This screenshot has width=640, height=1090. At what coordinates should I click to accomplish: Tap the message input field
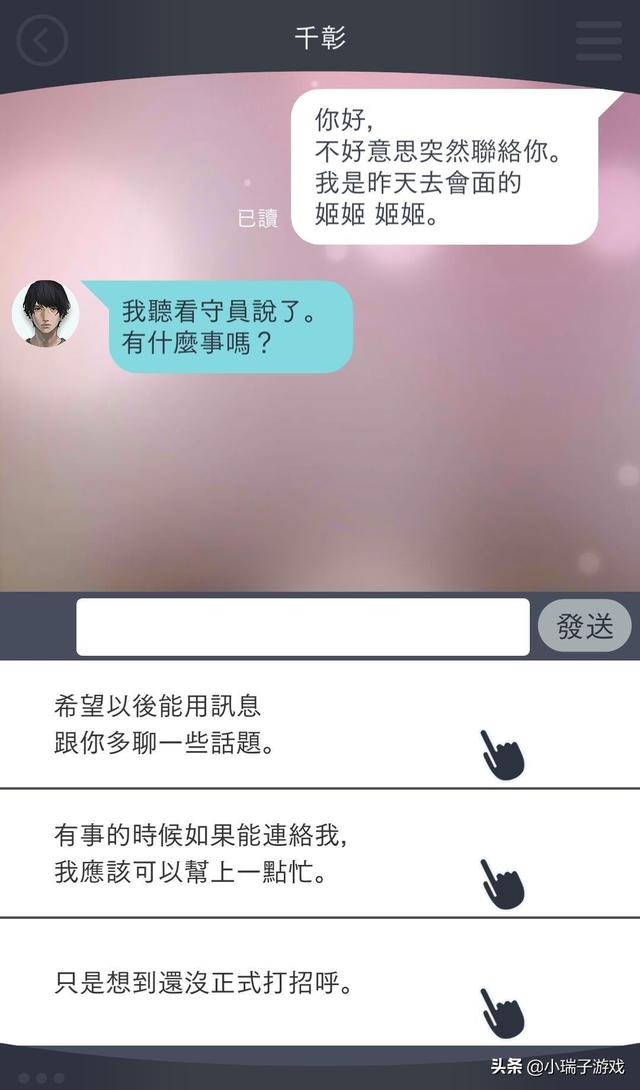click(x=302, y=627)
